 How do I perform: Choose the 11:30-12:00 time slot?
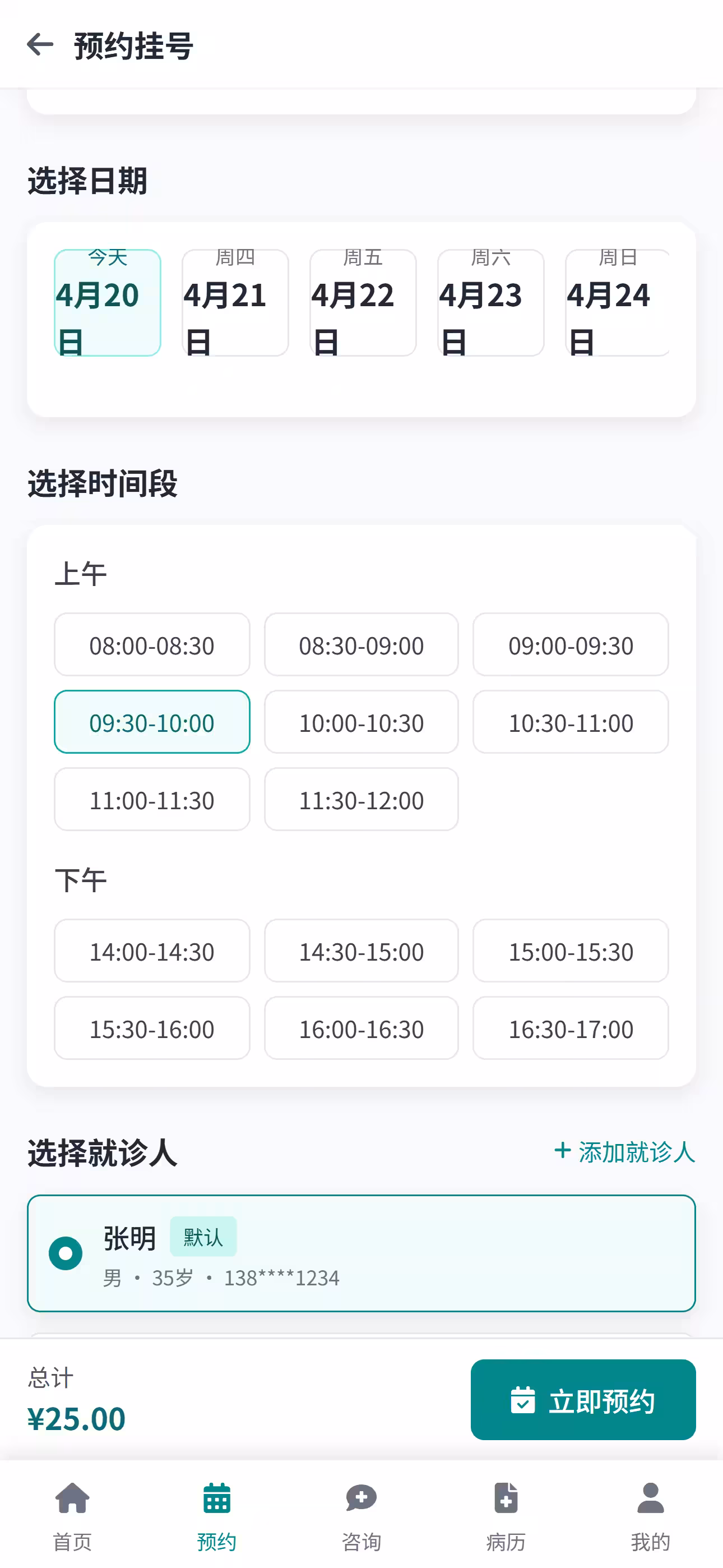361,799
